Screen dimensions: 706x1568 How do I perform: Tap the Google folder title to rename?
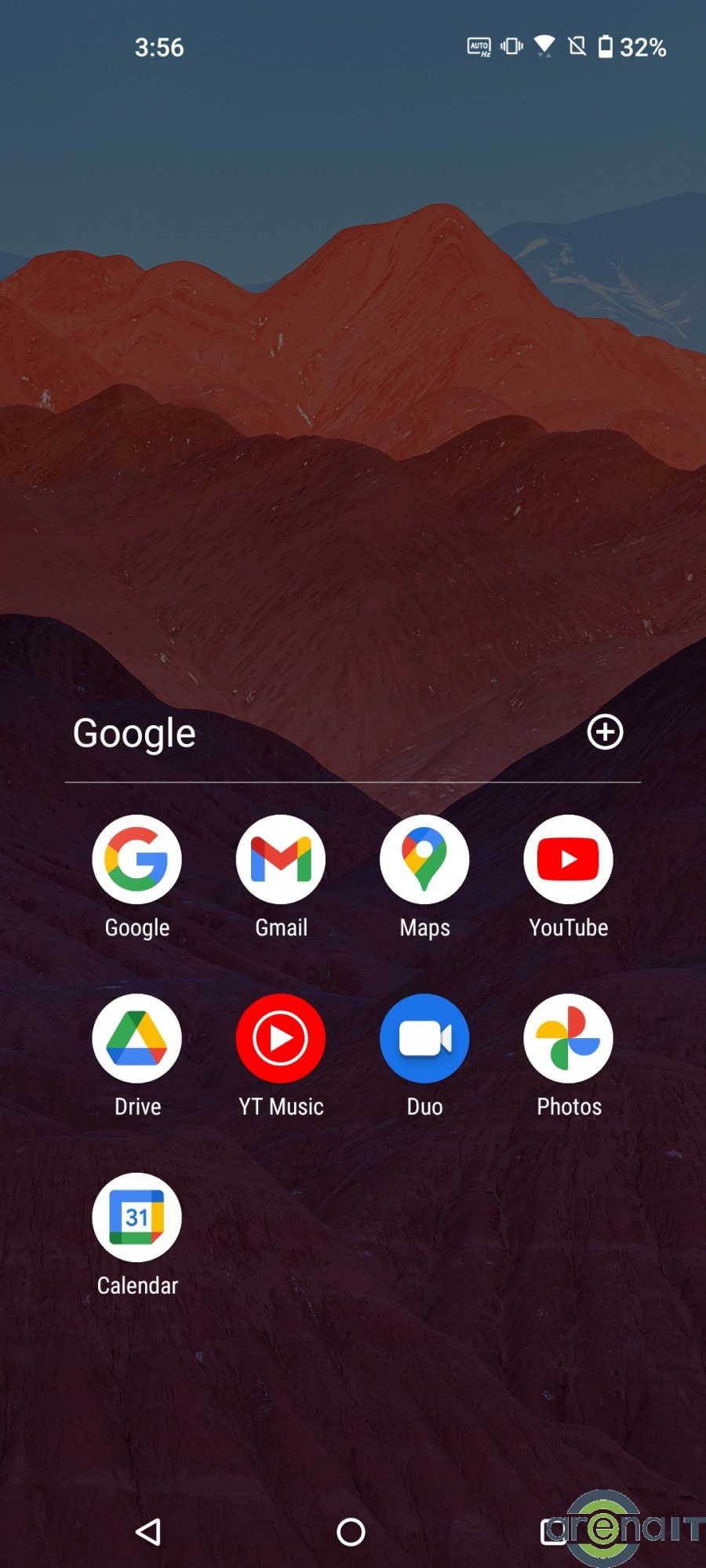coord(135,734)
